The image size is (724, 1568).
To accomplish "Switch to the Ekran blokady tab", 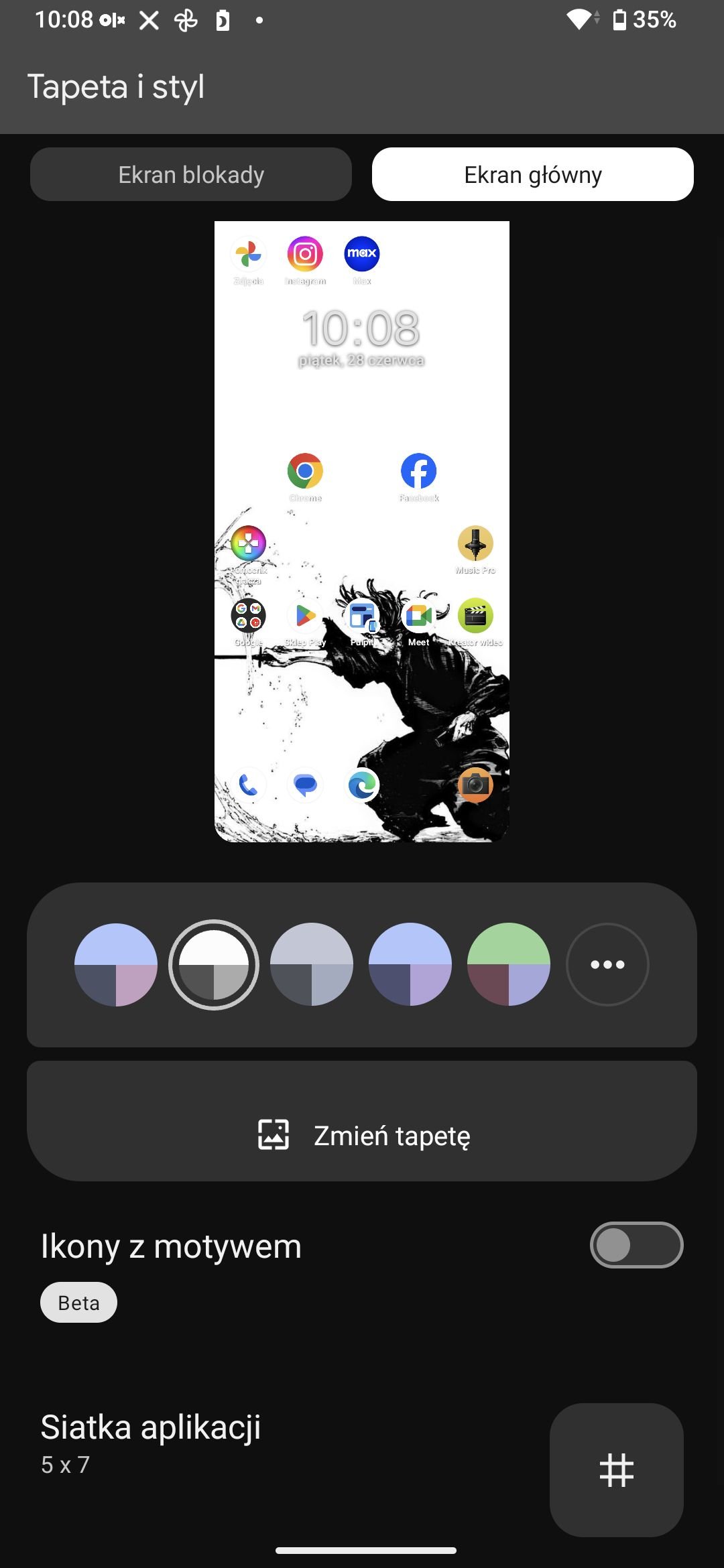I will pos(191,174).
